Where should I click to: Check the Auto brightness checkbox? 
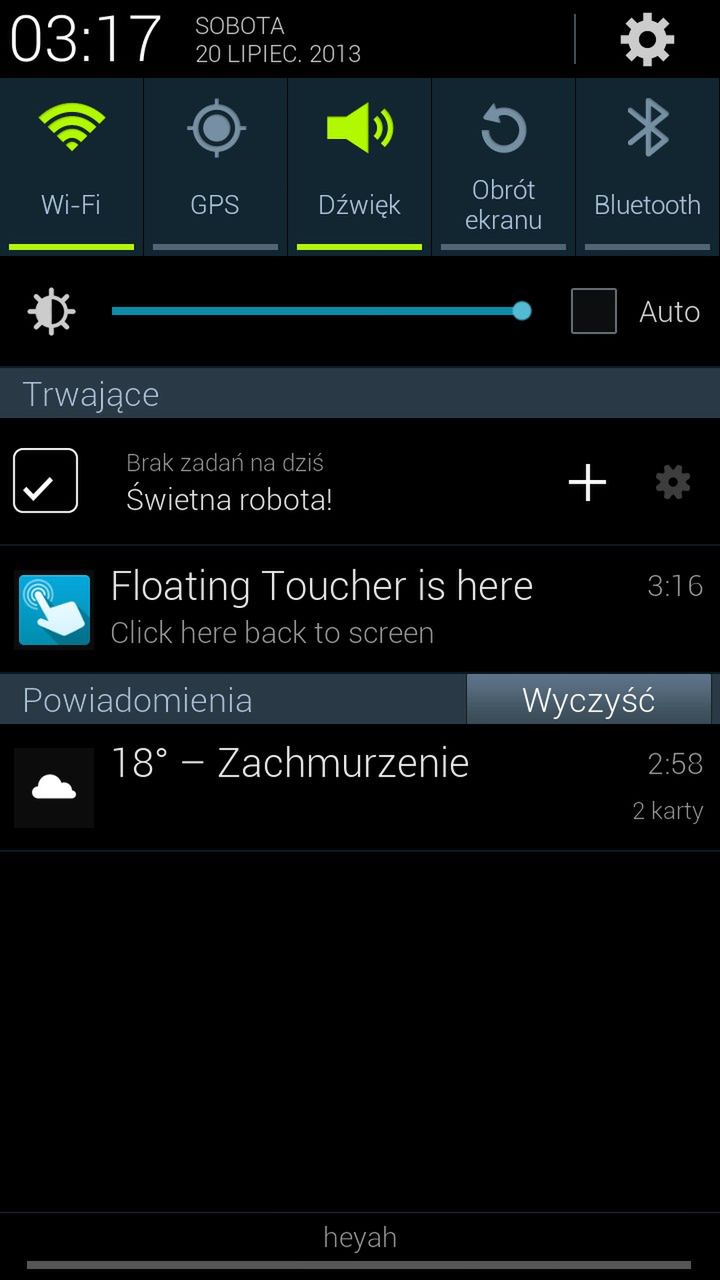tap(593, 311)
